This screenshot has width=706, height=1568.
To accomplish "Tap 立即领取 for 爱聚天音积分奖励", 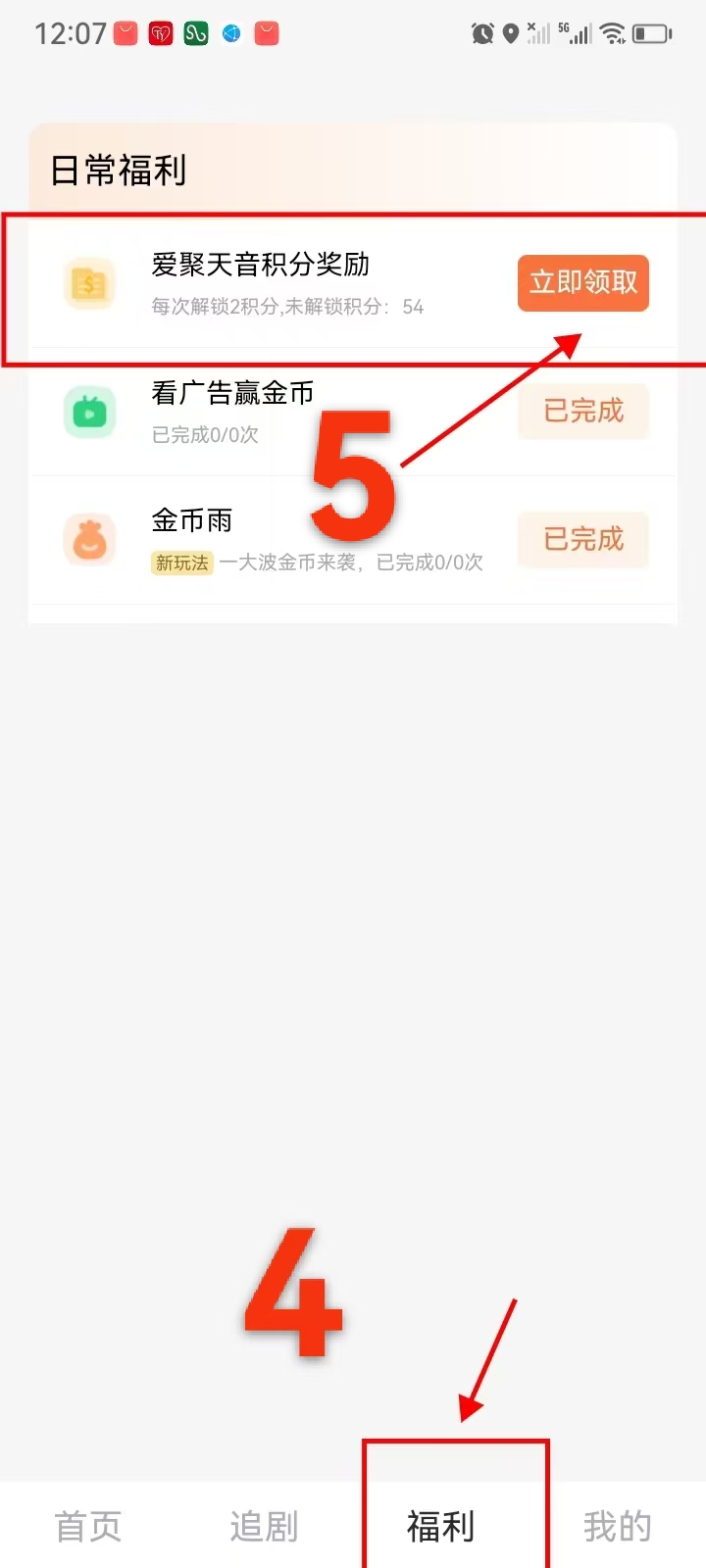I will pyautogui.click(x=582, y=283).
